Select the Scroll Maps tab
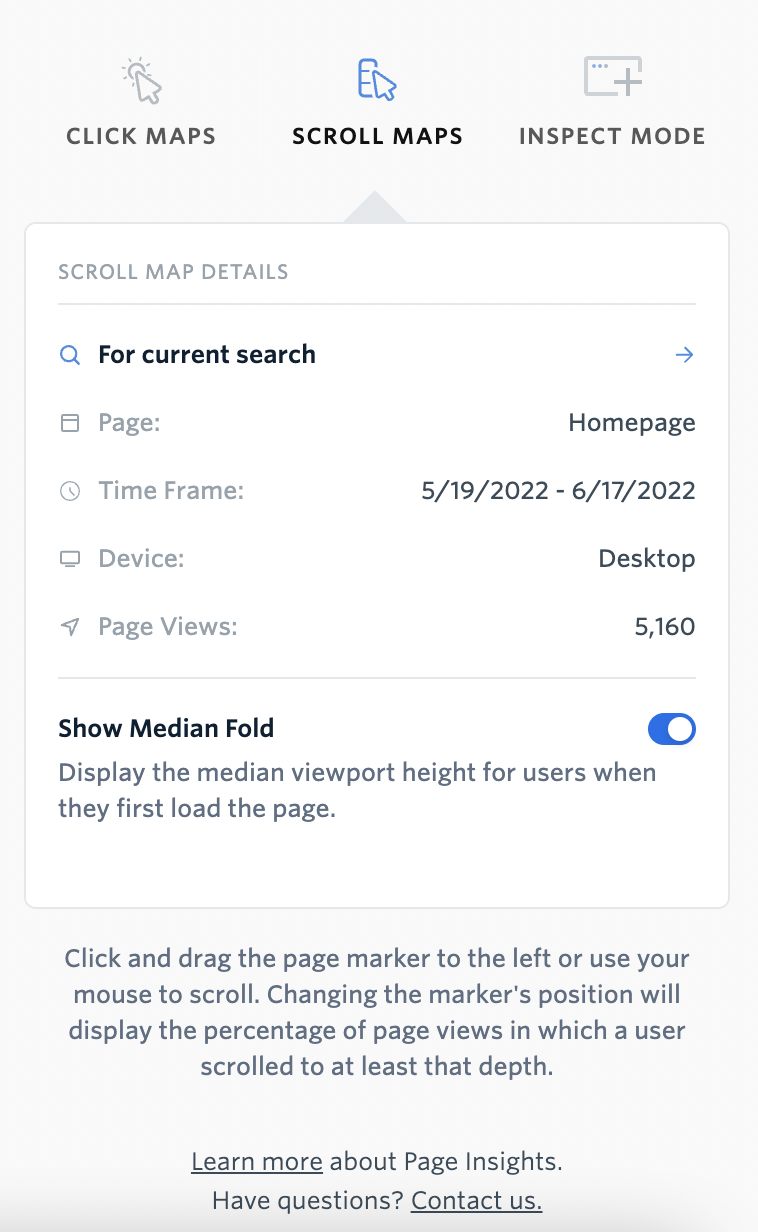Screen dimensions: 758x1232 tap(378, 103)
